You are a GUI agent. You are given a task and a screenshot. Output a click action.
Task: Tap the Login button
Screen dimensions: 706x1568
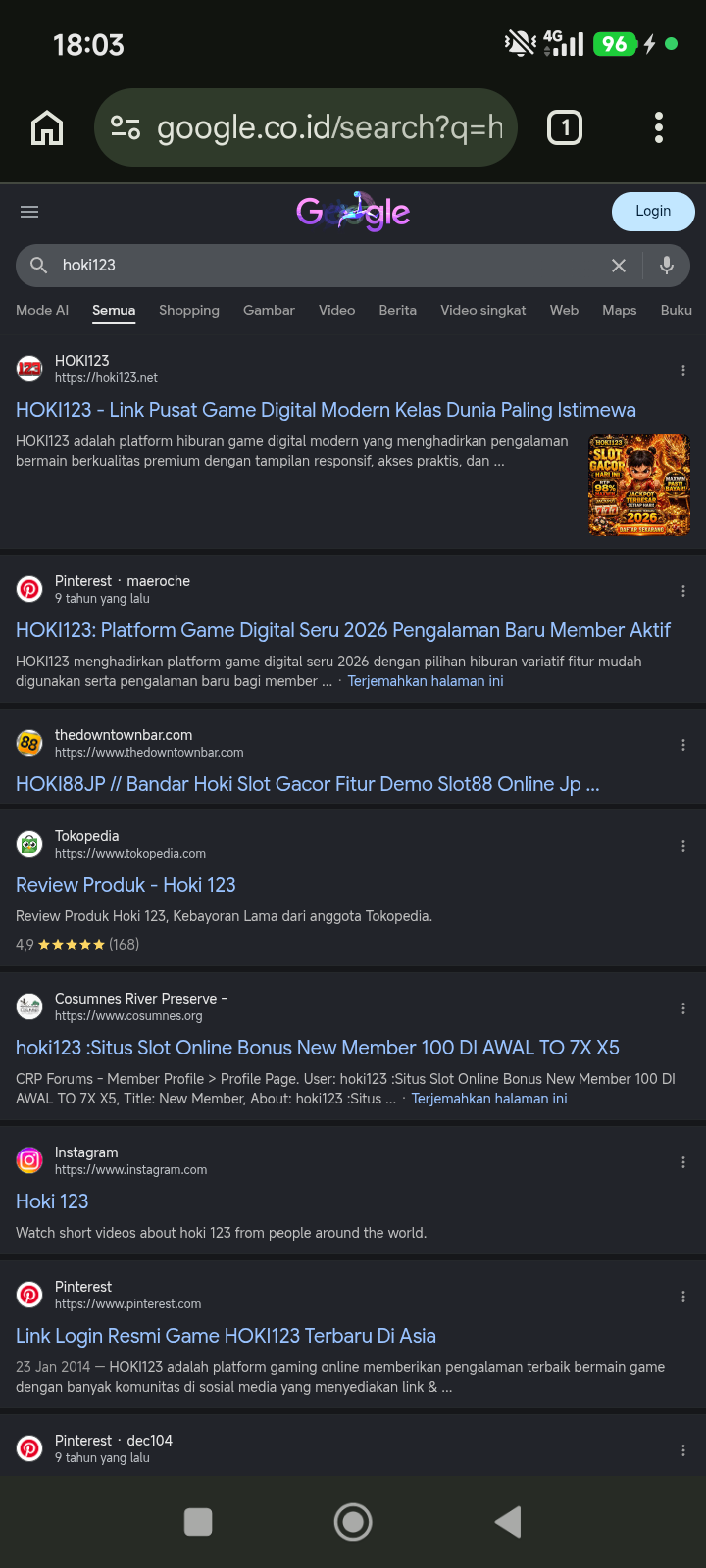[x=653, y=211]
